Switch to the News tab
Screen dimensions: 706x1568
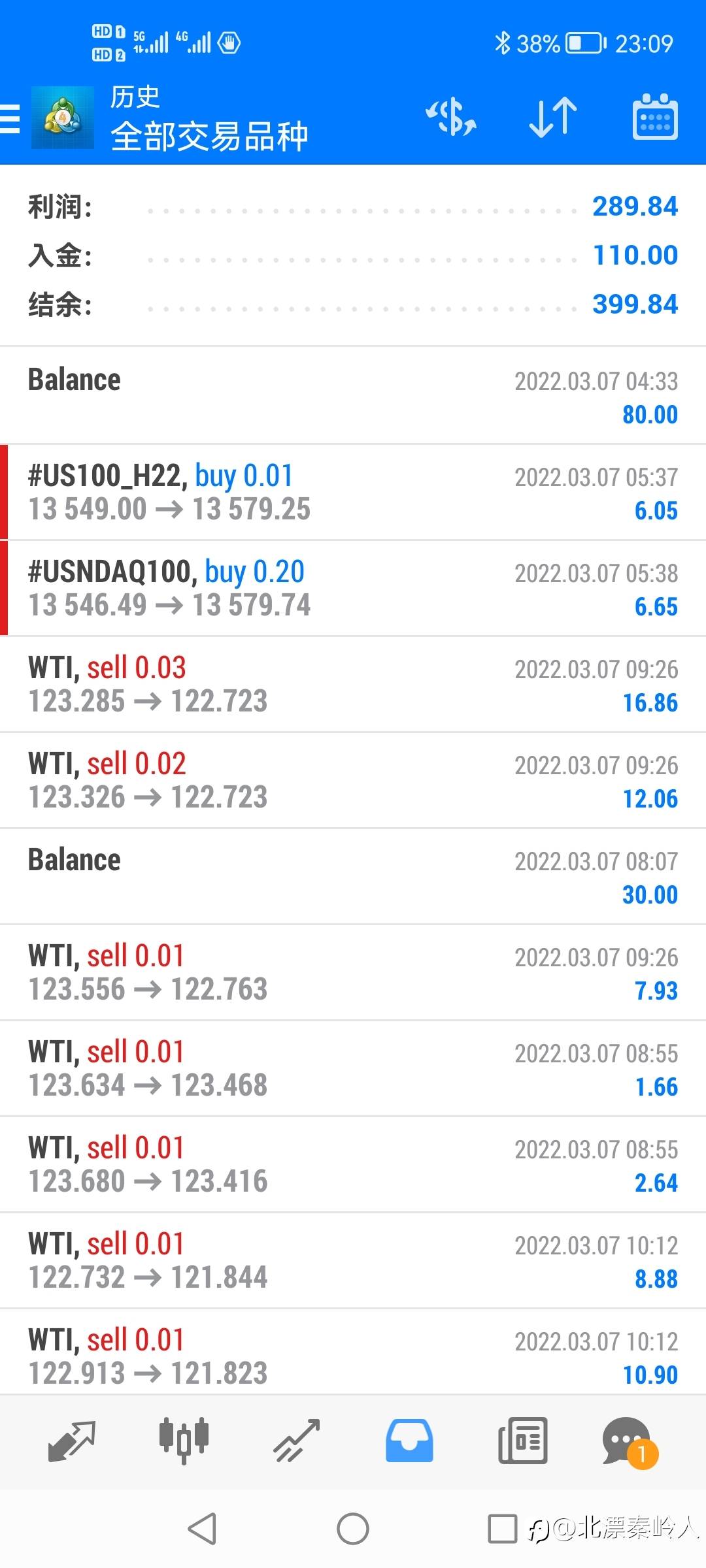point(523,1441)
